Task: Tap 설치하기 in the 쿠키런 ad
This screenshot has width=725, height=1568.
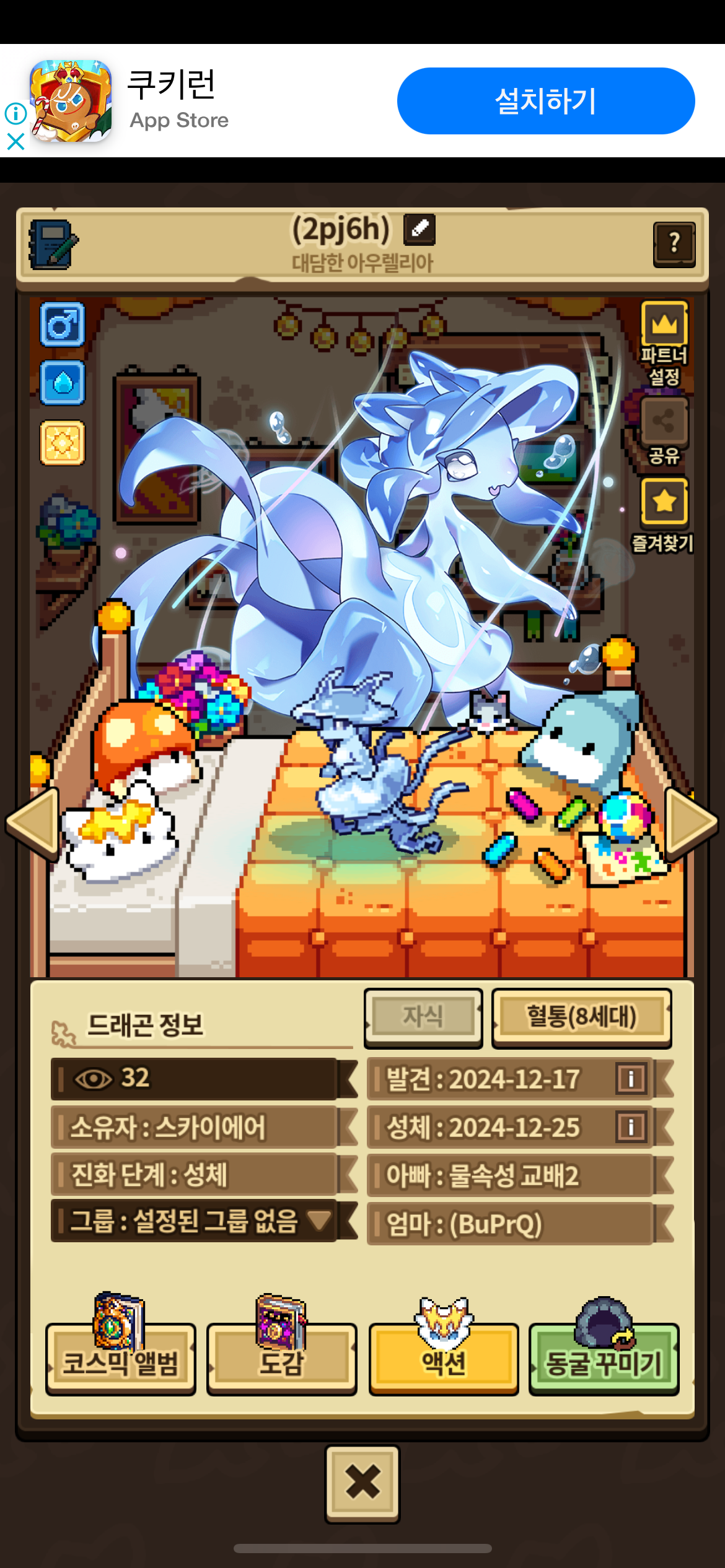Action: (x=545, y=101)
